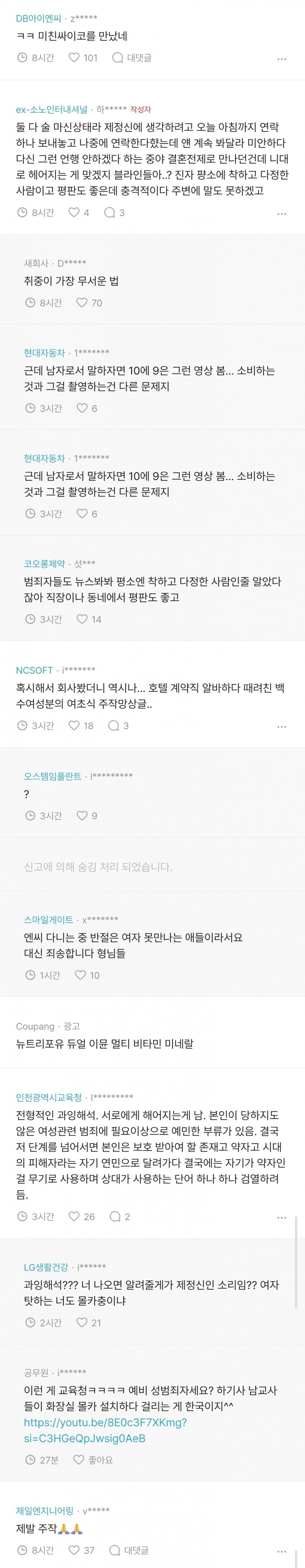This screenshot has width=305, height=1568.
Task: Reply to the DB아이엔씨 comment via 대댓글
Action: pos(132,58)
